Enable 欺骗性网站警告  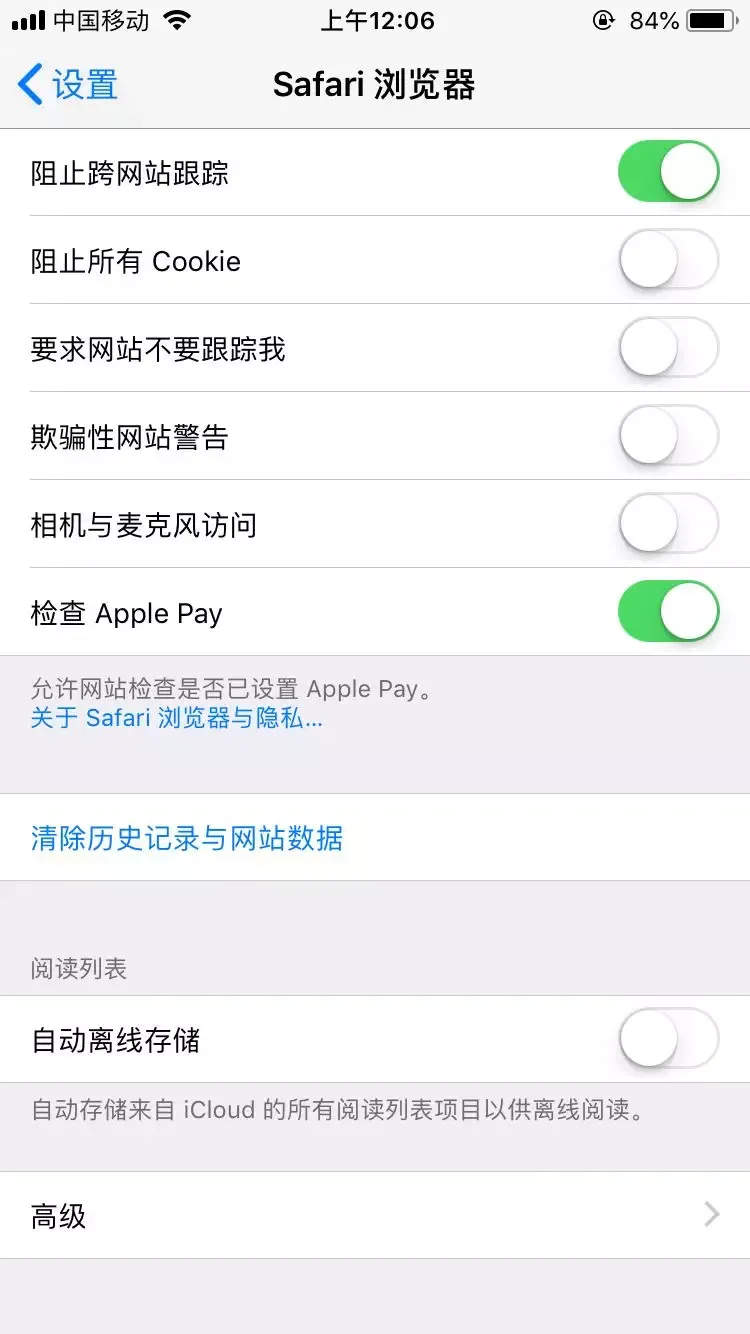pos(668,436)
